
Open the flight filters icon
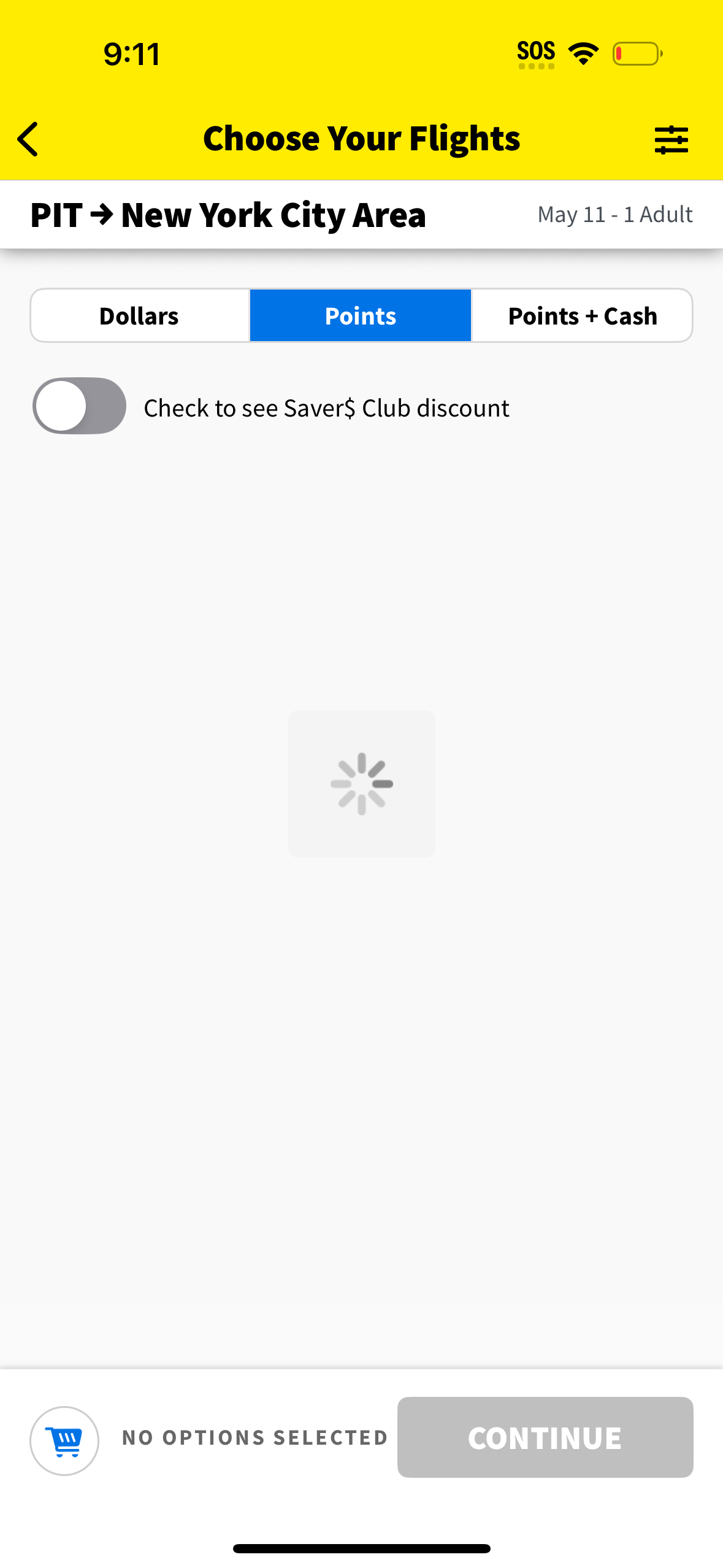[x=671, y=139]
